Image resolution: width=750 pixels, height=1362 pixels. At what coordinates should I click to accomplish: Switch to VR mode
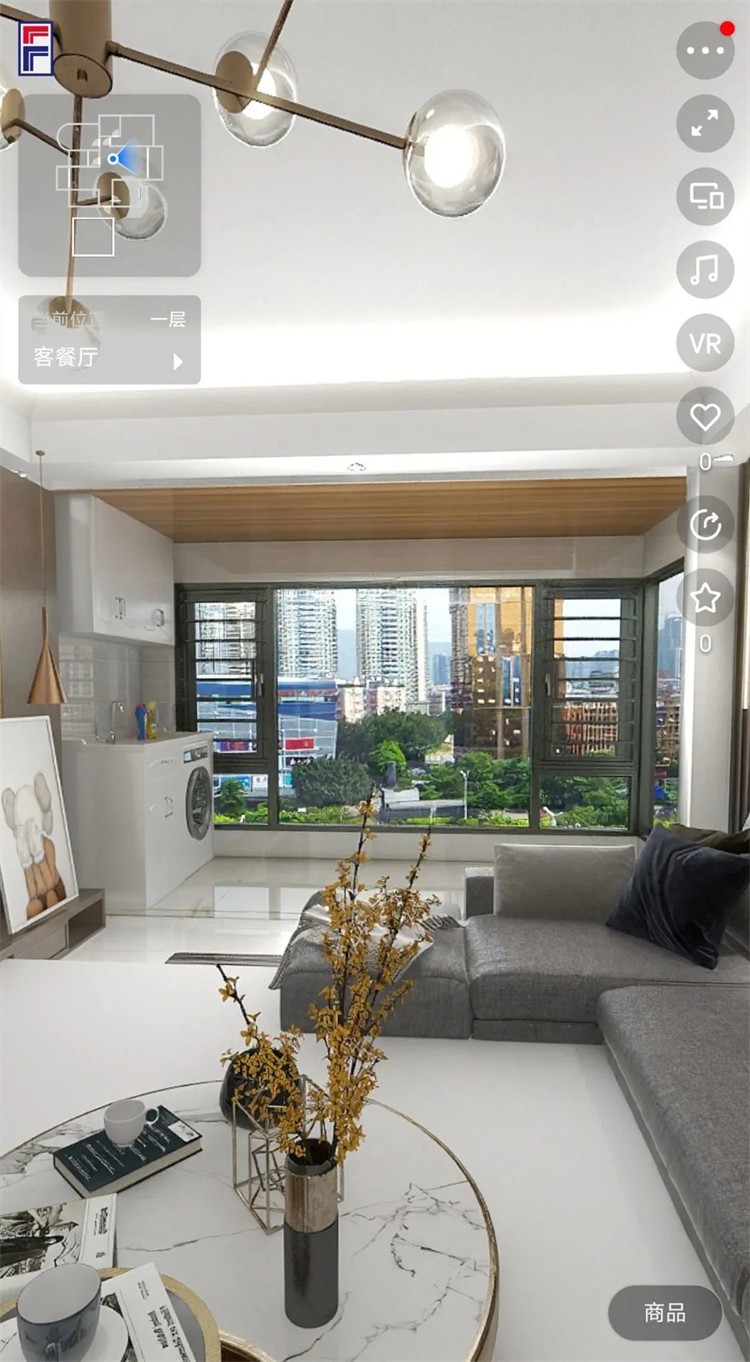[705, 343]
